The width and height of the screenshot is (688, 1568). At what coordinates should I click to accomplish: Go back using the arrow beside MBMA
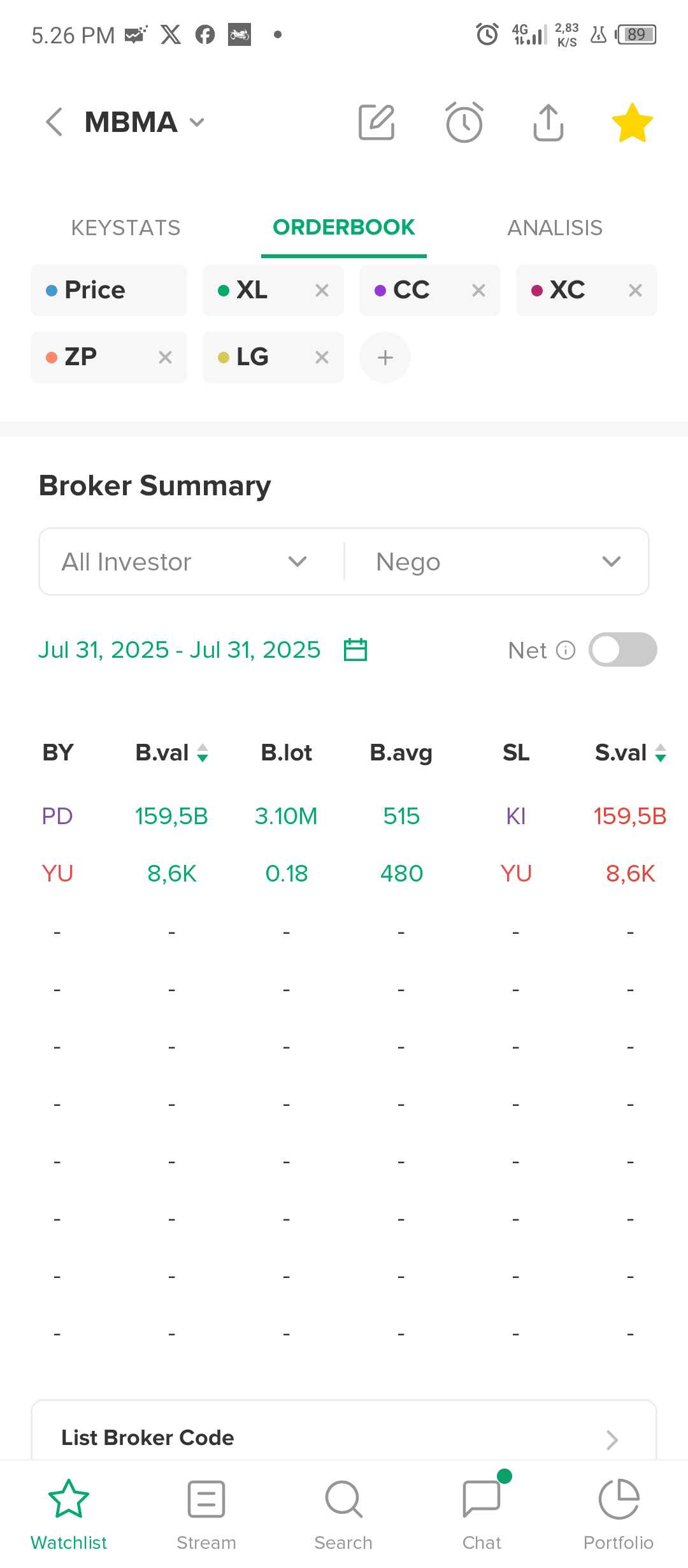coord(54,122)
